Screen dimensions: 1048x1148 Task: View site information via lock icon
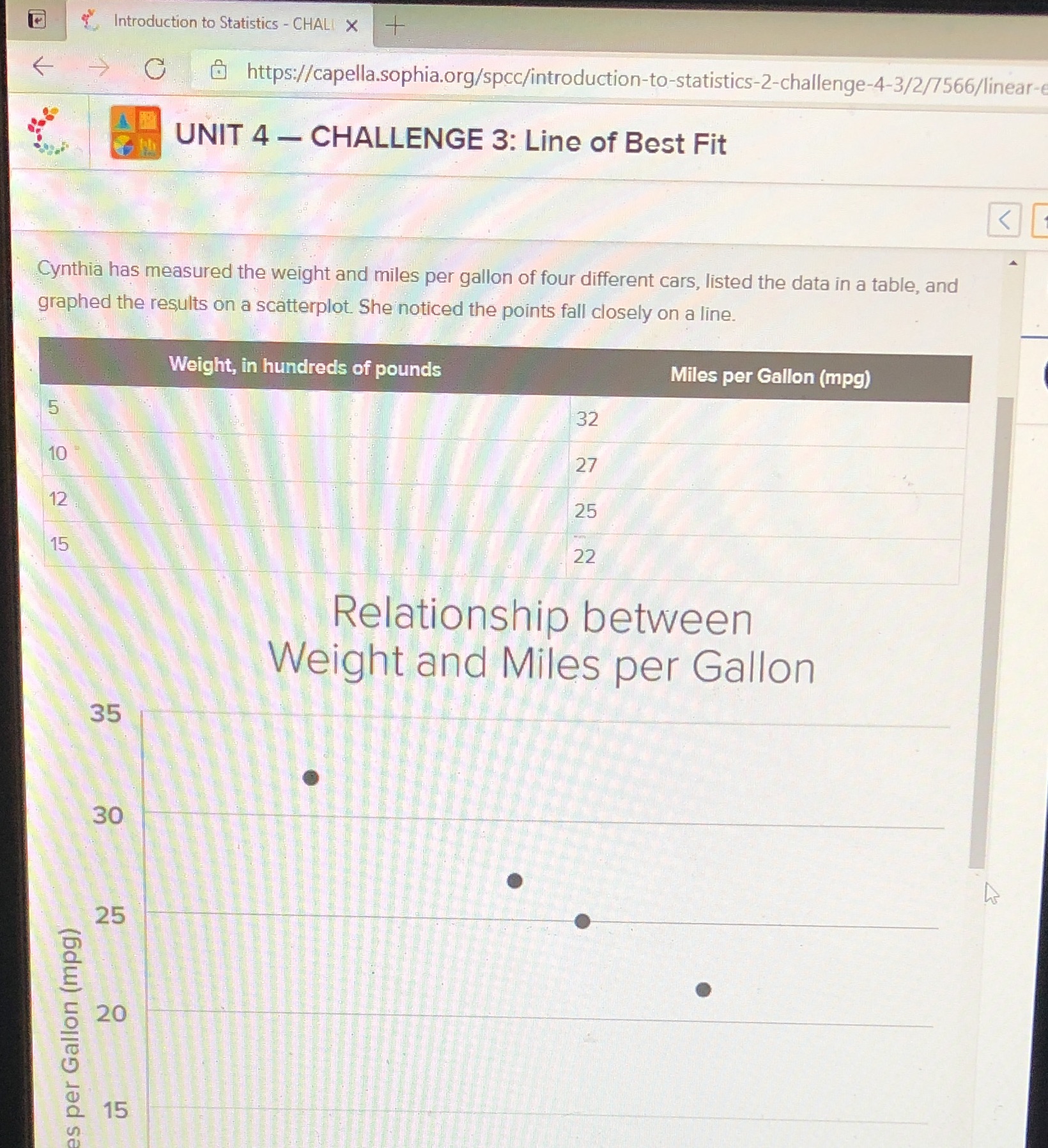[219, 69]
